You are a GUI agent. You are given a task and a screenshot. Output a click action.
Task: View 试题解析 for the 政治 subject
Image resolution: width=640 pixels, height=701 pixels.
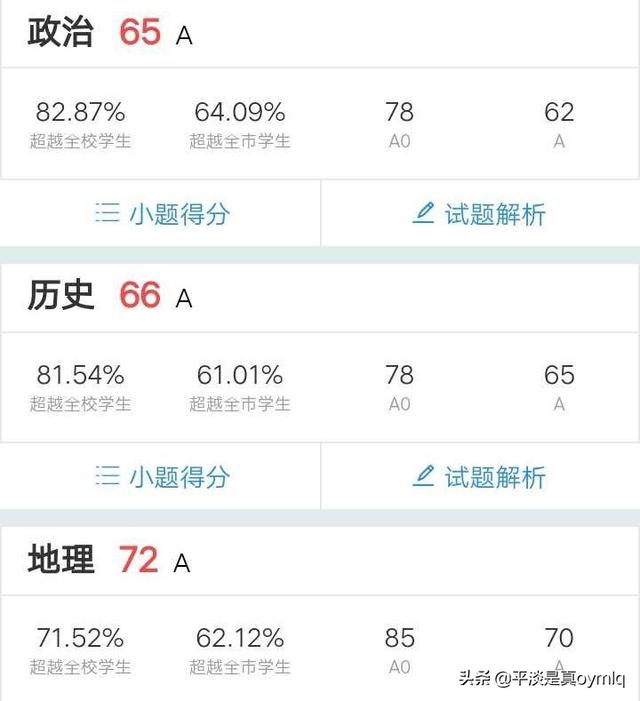pos(480,214)
